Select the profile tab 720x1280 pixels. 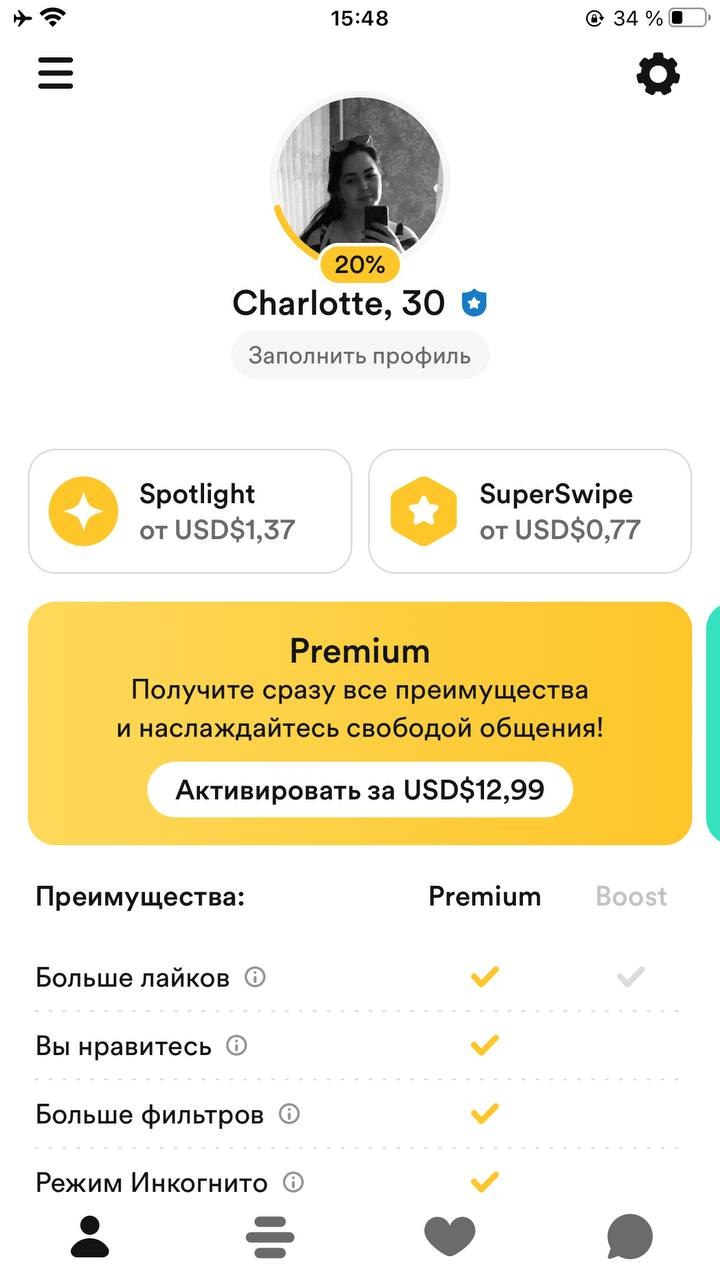point(90,1238)
